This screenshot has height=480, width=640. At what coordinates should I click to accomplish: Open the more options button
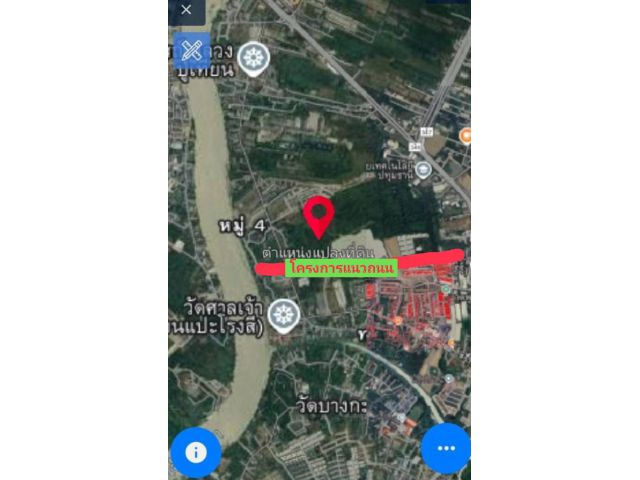(446, 448)
